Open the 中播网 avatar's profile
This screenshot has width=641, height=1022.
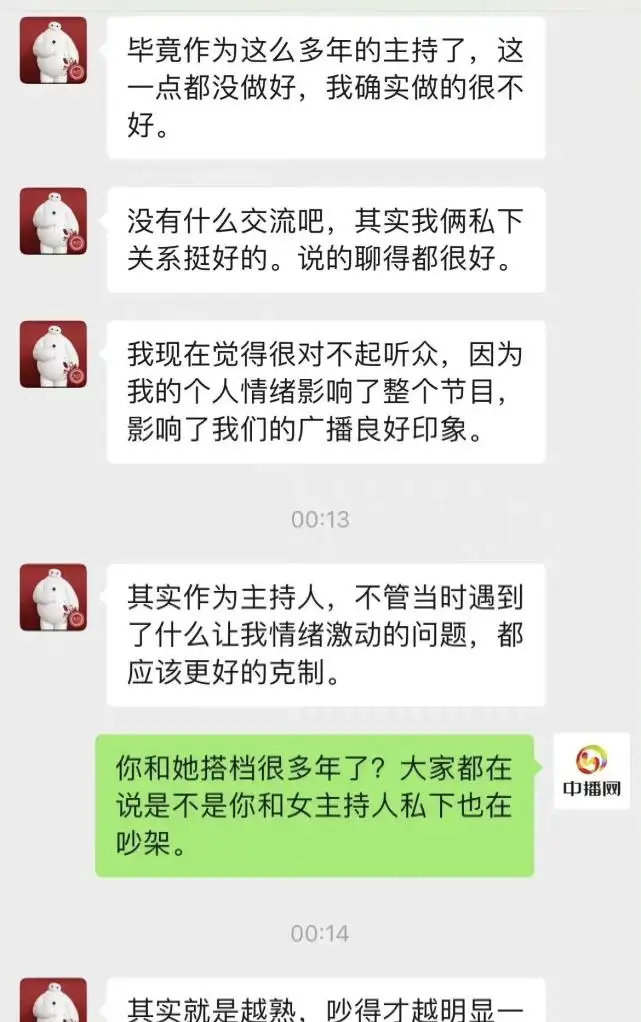coord(591,771)
